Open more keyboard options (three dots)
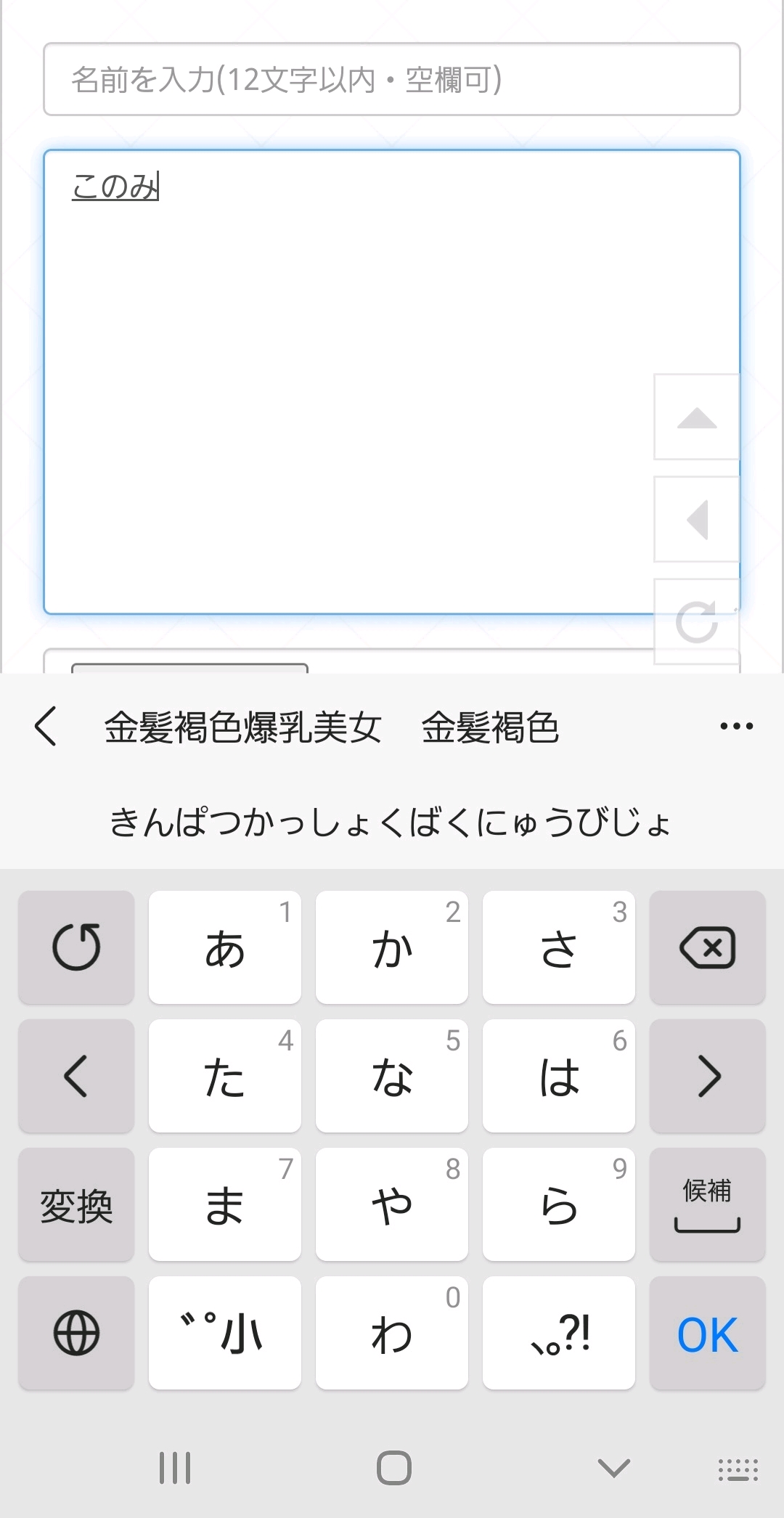 [736, 727]
